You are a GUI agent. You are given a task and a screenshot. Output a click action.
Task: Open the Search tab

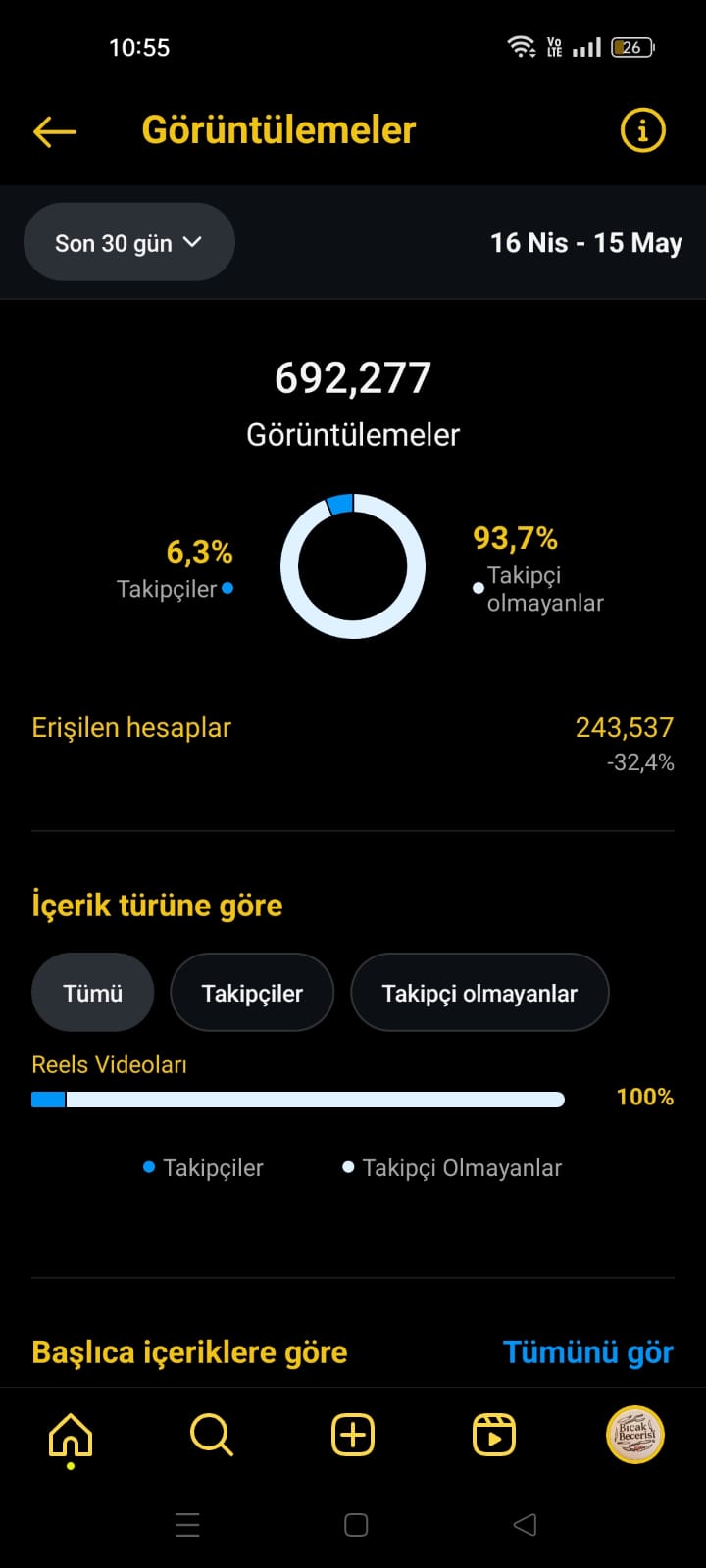[212, 1436]
